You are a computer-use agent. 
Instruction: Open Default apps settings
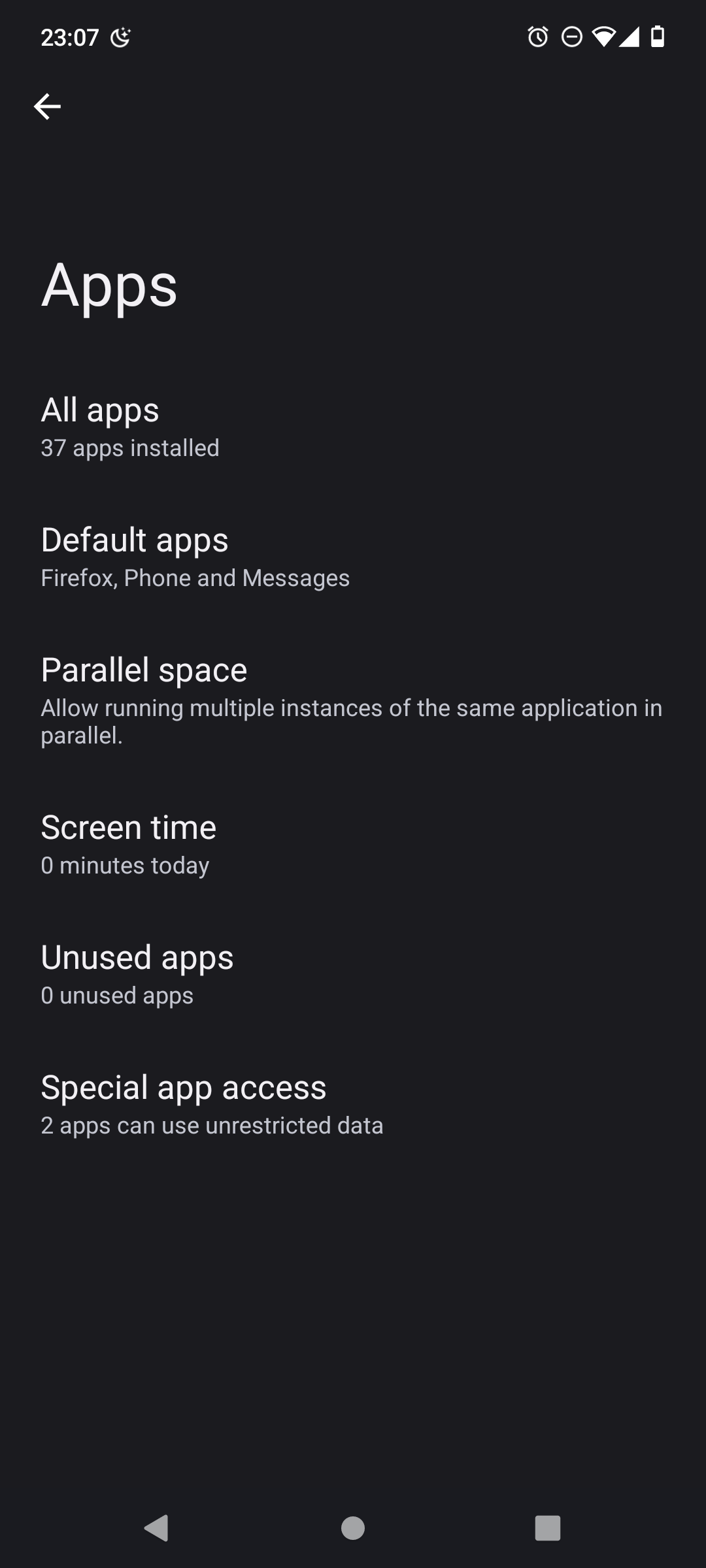pyautogui.click(x=353, y=557)
